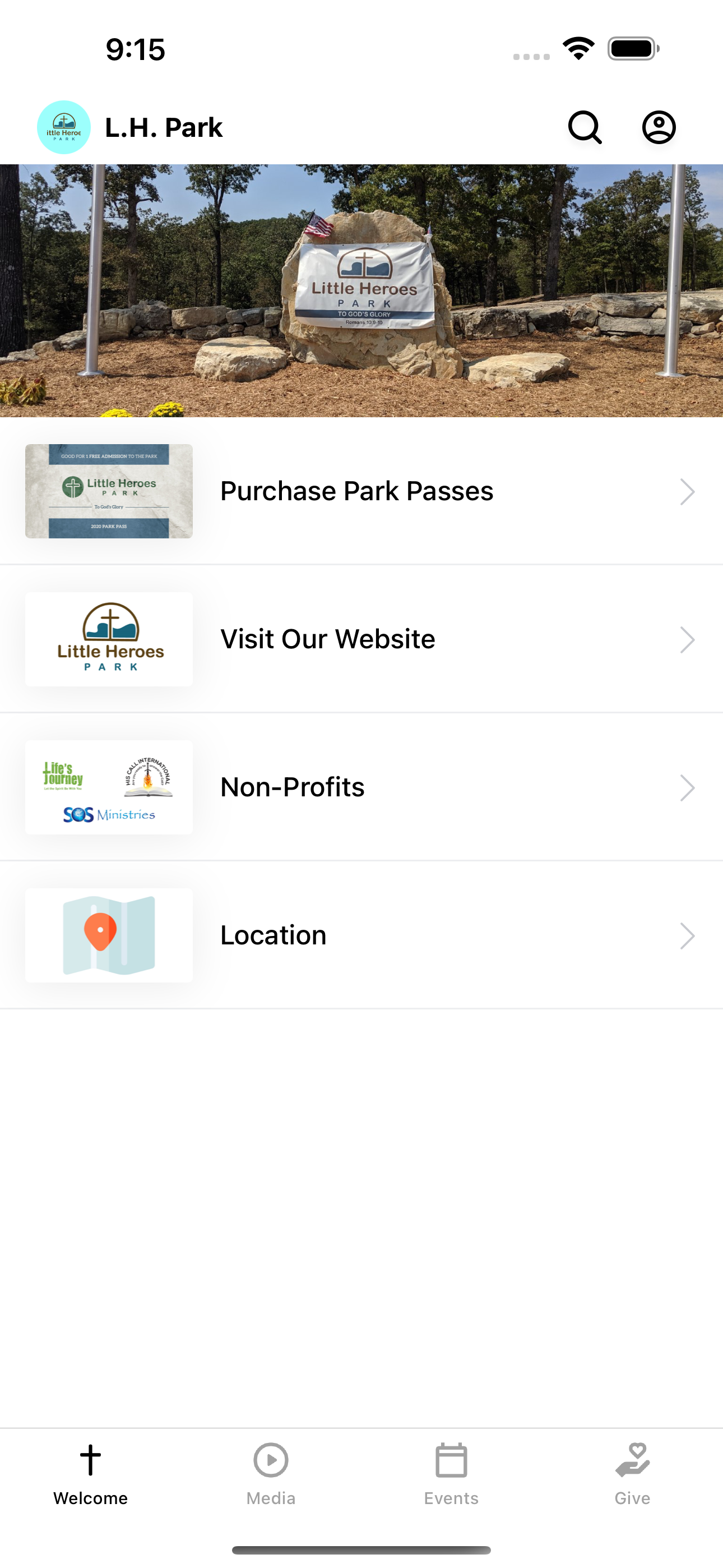Open the Give tab
This screenshot has height=1568, width=723.
pyautogui.click(x=632, y=1473)
